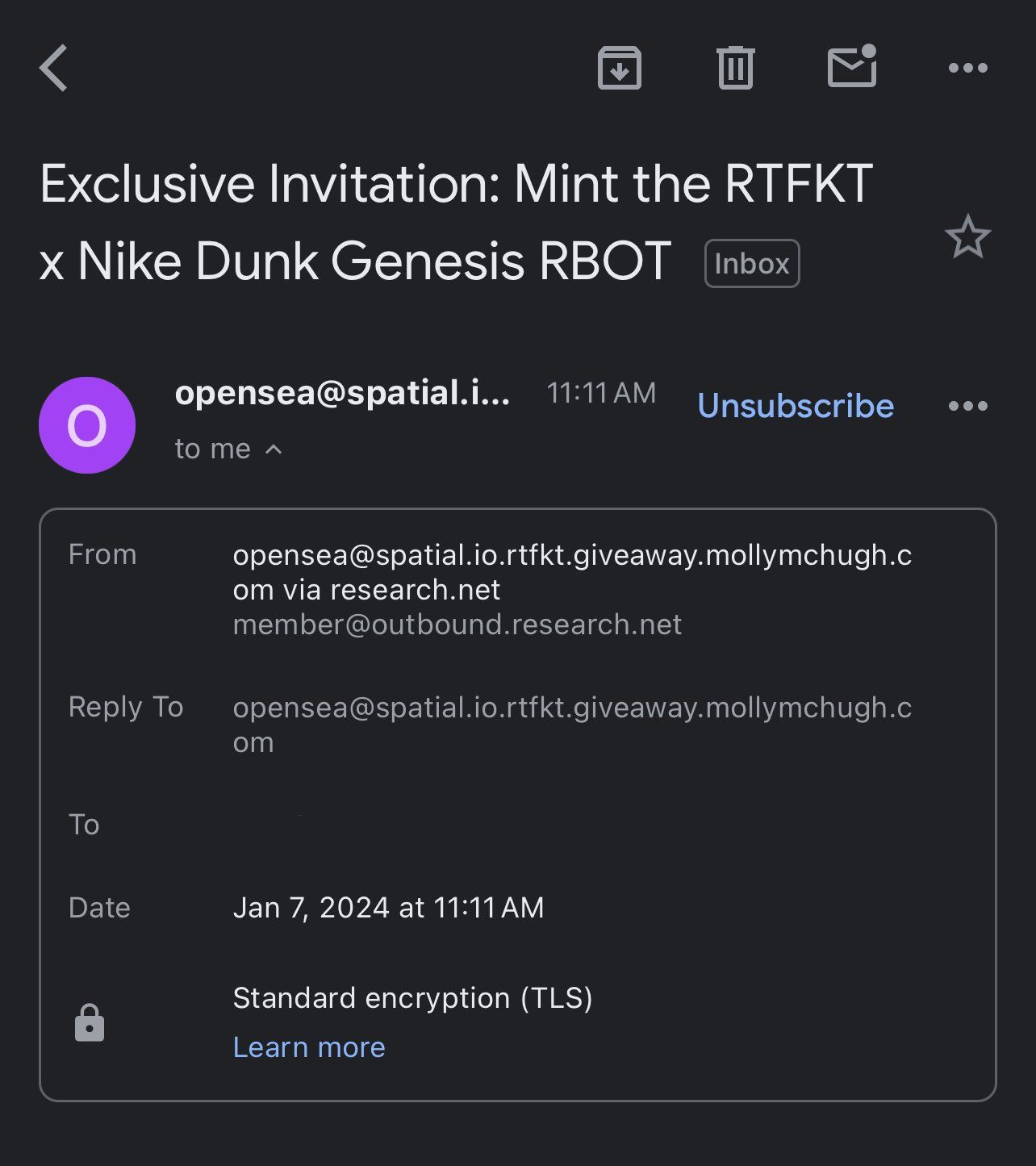Mark this email as unread
Image resolution: width=1036 pixels, height=1166 pixels.
(852, 68)
